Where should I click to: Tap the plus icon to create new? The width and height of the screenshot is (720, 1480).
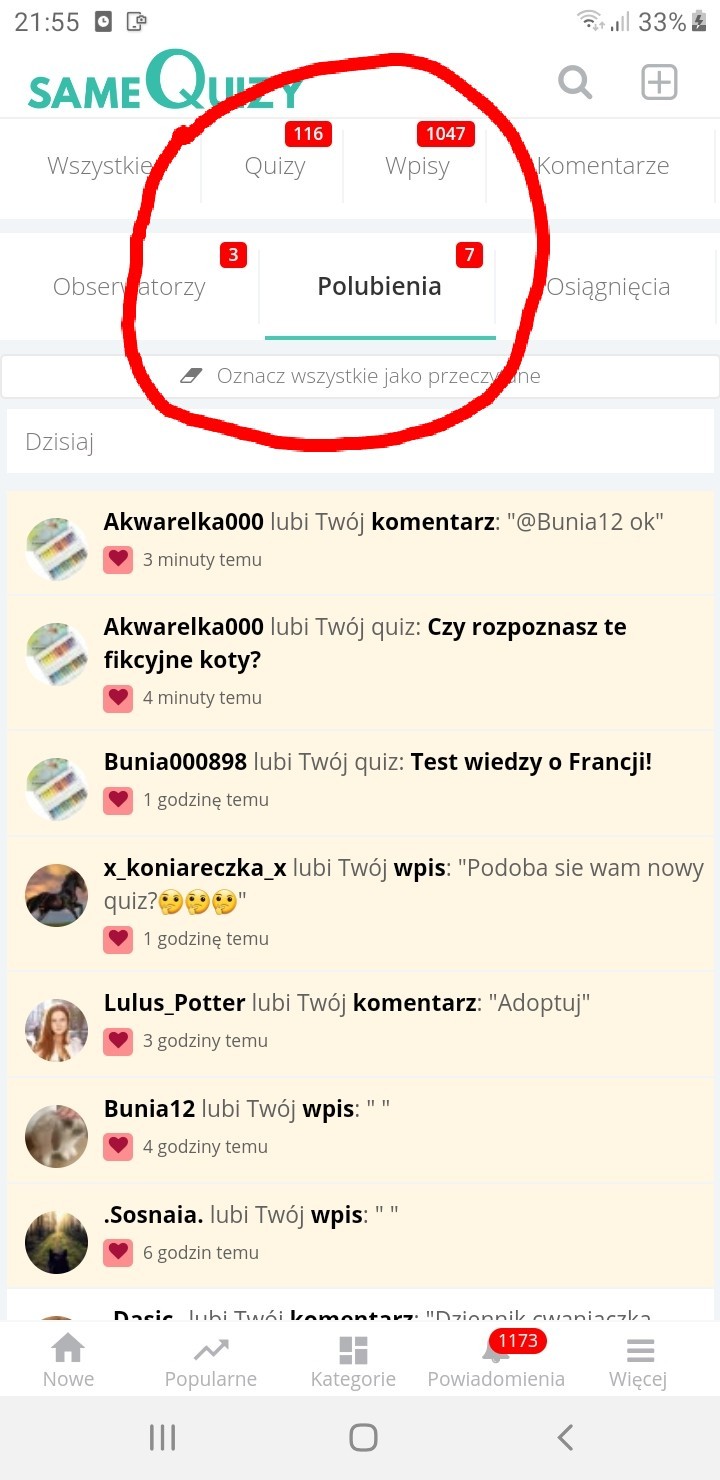click(659, 83)
